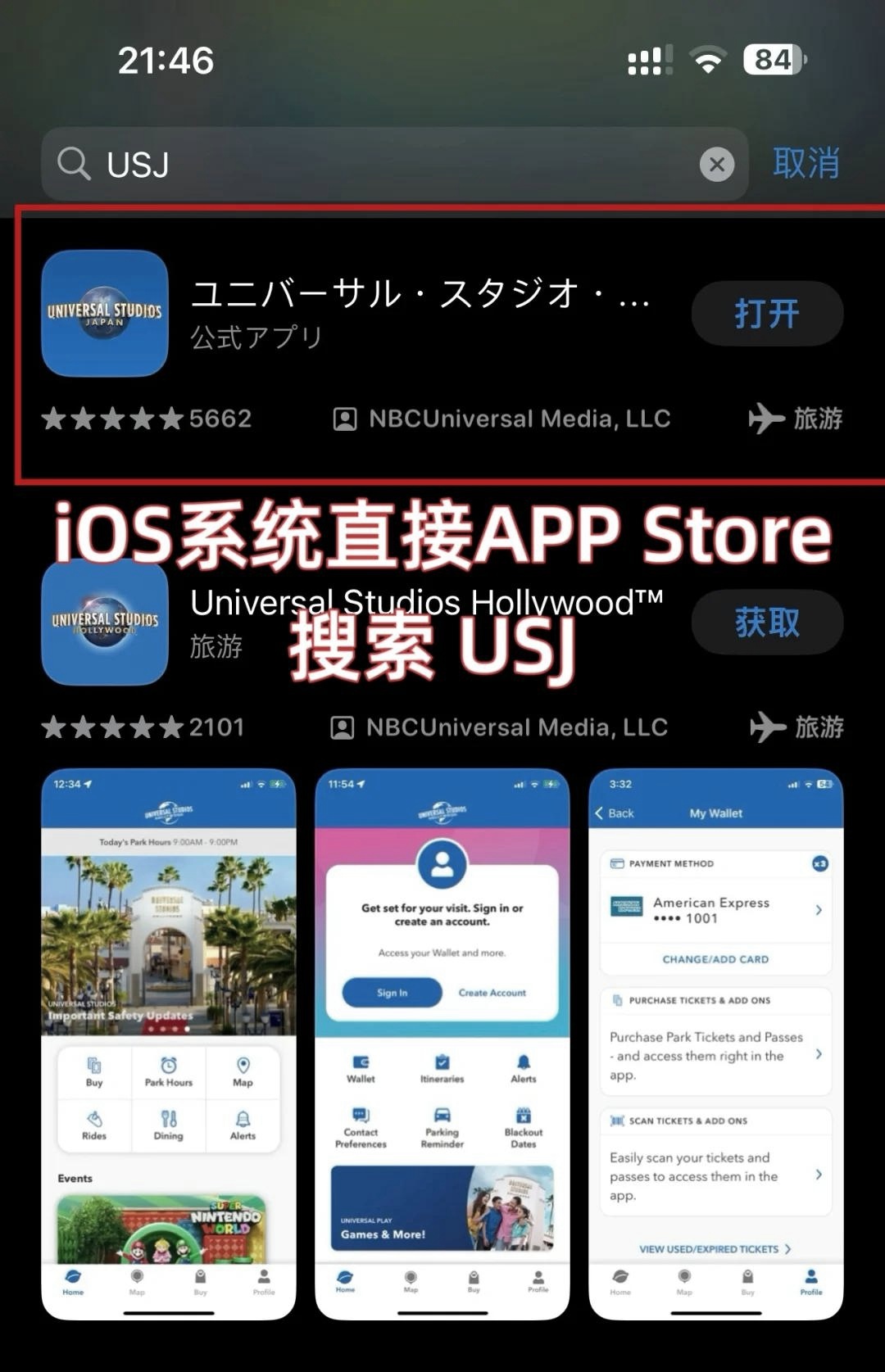
Task: View the Today's Park Hours screenshot preview
Action: pyautogui.click(x=168, y=1044)
